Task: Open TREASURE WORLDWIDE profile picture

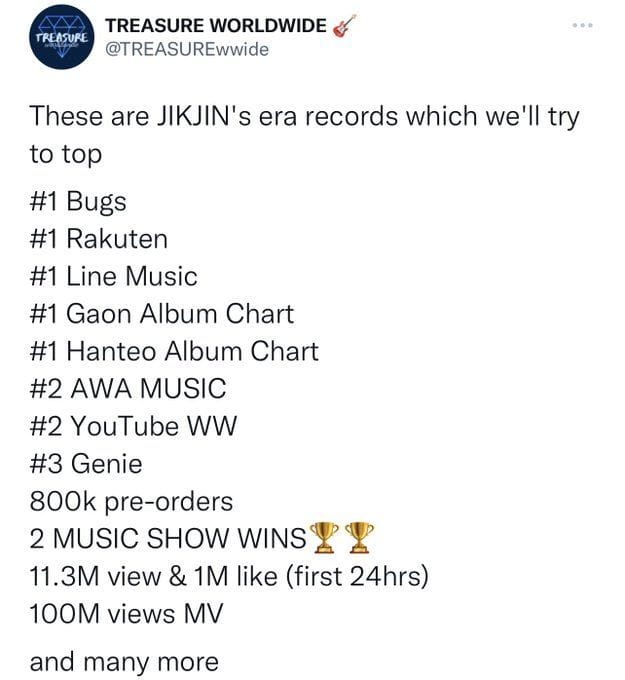Action: coord(61,36)
